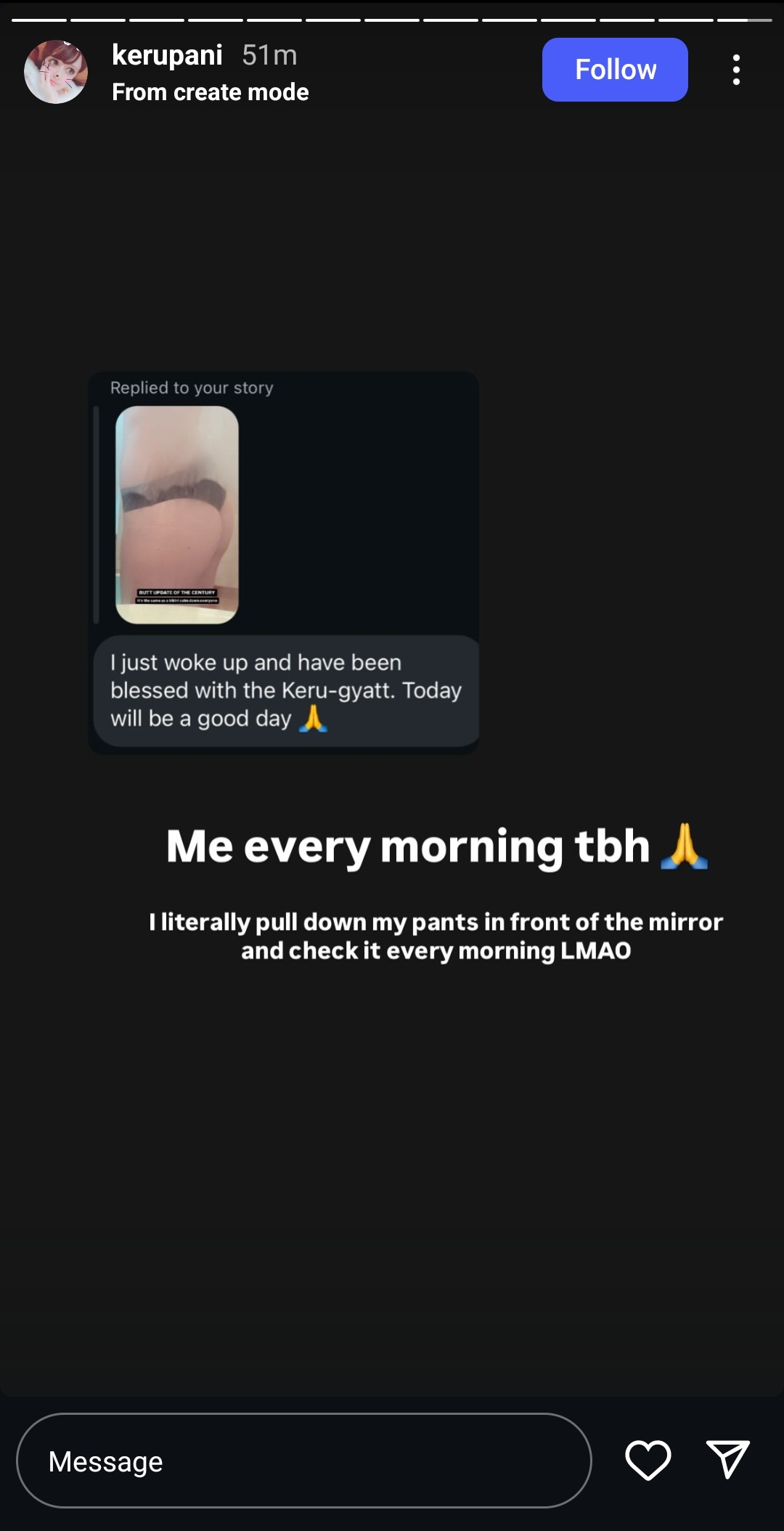Screen dimensions: 784x1531
Task: Like this story with the heart
Action: [648, 1460]
